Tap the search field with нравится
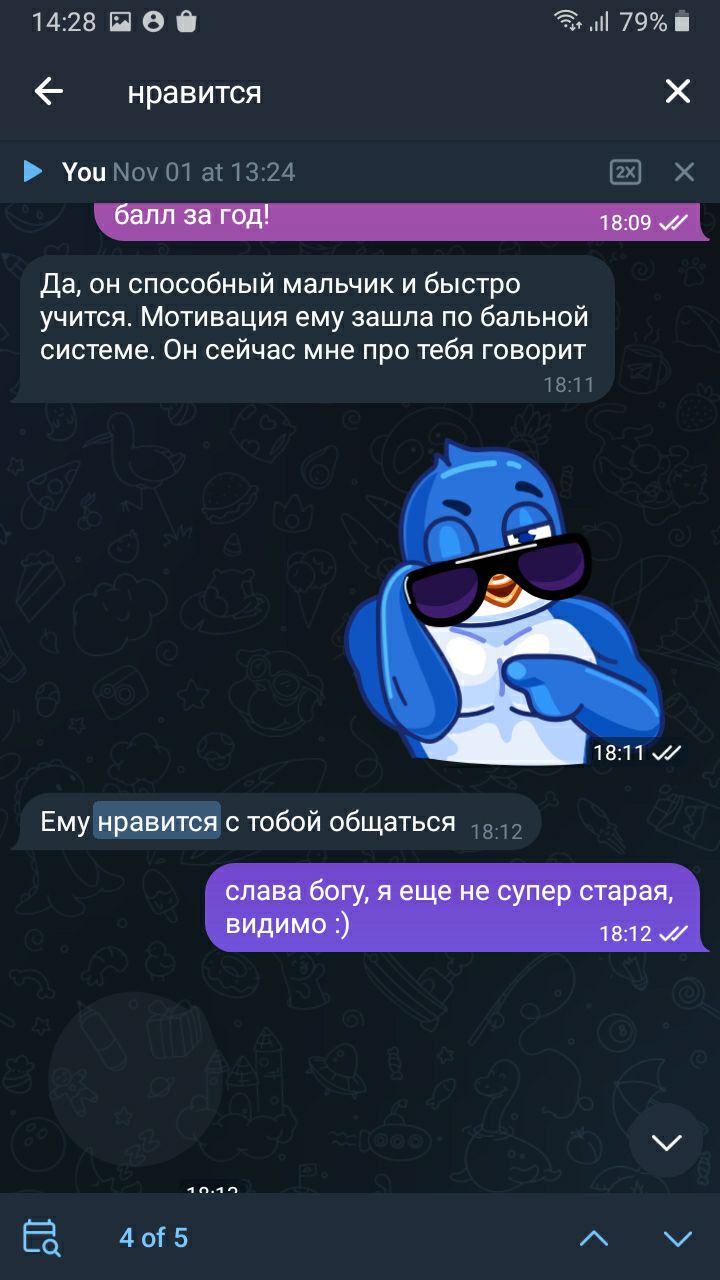Viewport: 720px width, 1280px height. click(x=380, y=93)
